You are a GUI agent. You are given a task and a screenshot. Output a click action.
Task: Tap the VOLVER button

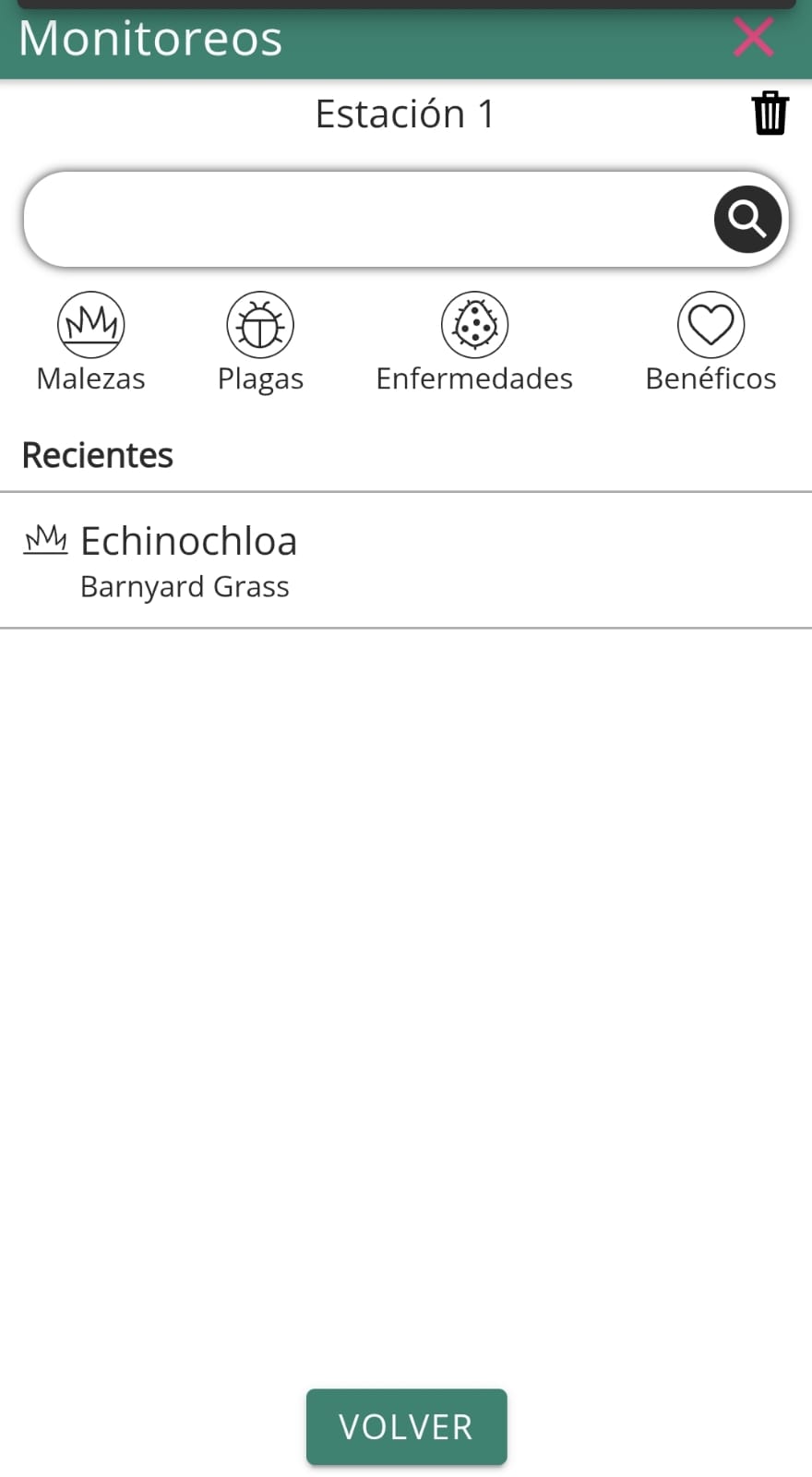click(406, 1426)
